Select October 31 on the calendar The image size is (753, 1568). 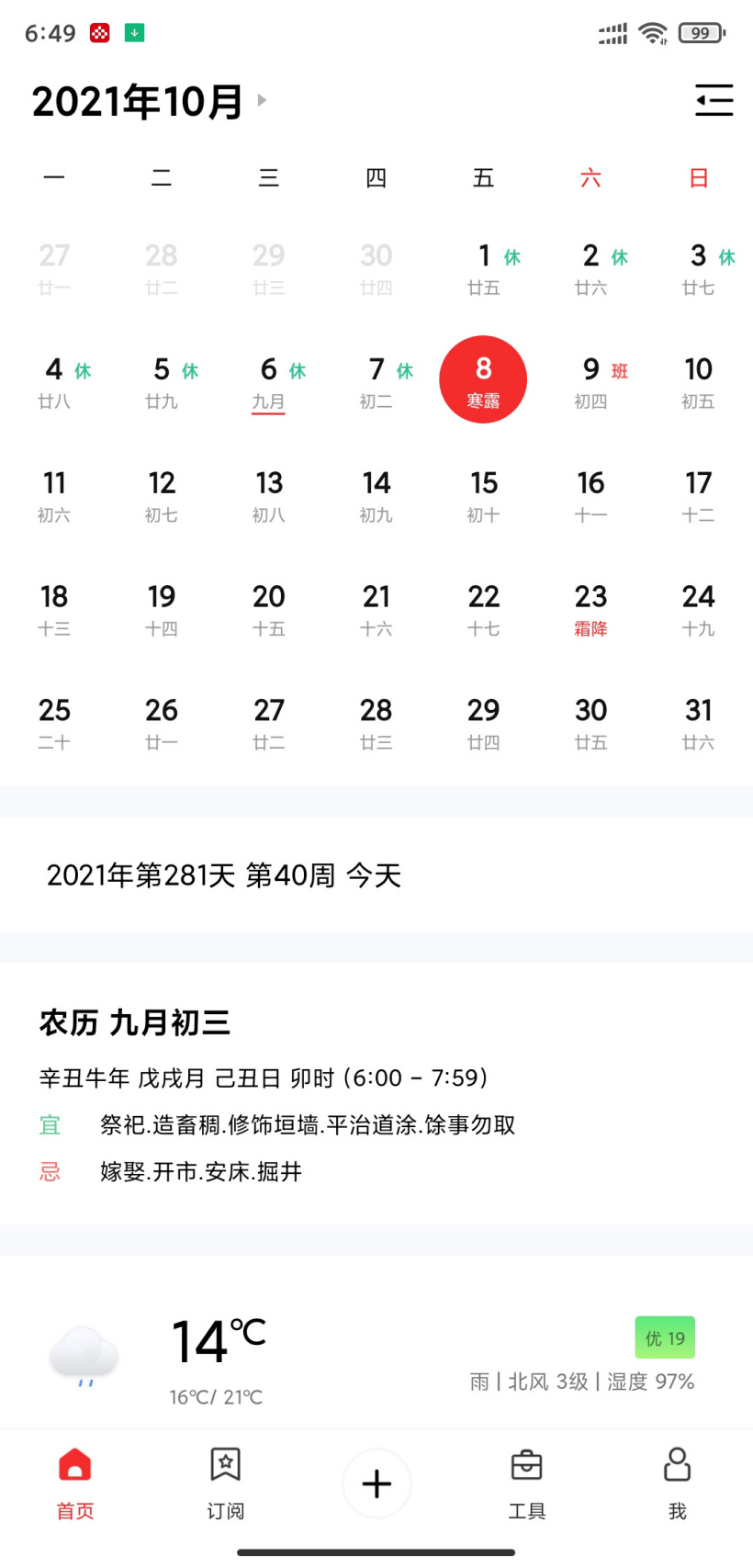pos(699,722)
